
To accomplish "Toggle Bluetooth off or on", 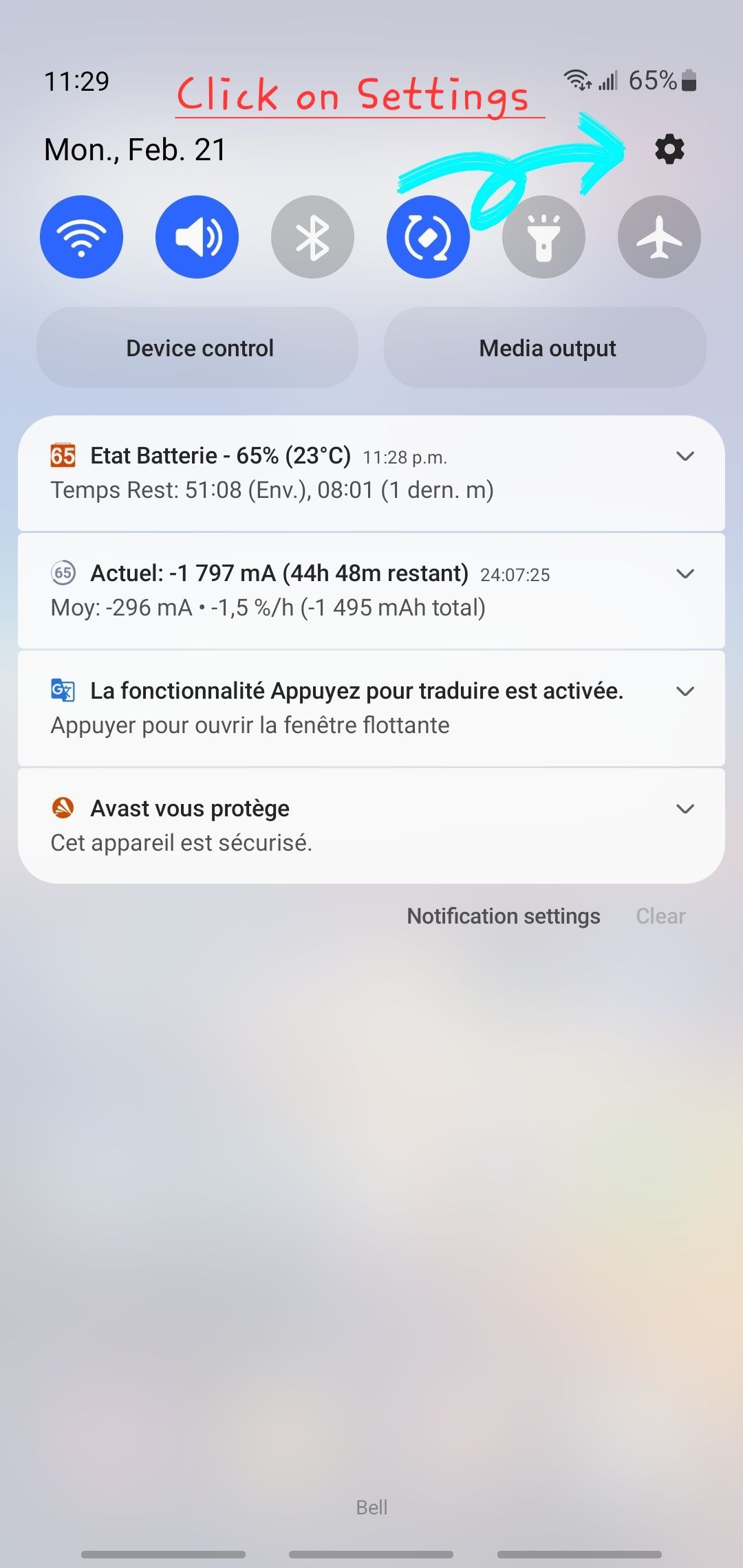I will 312,236.
